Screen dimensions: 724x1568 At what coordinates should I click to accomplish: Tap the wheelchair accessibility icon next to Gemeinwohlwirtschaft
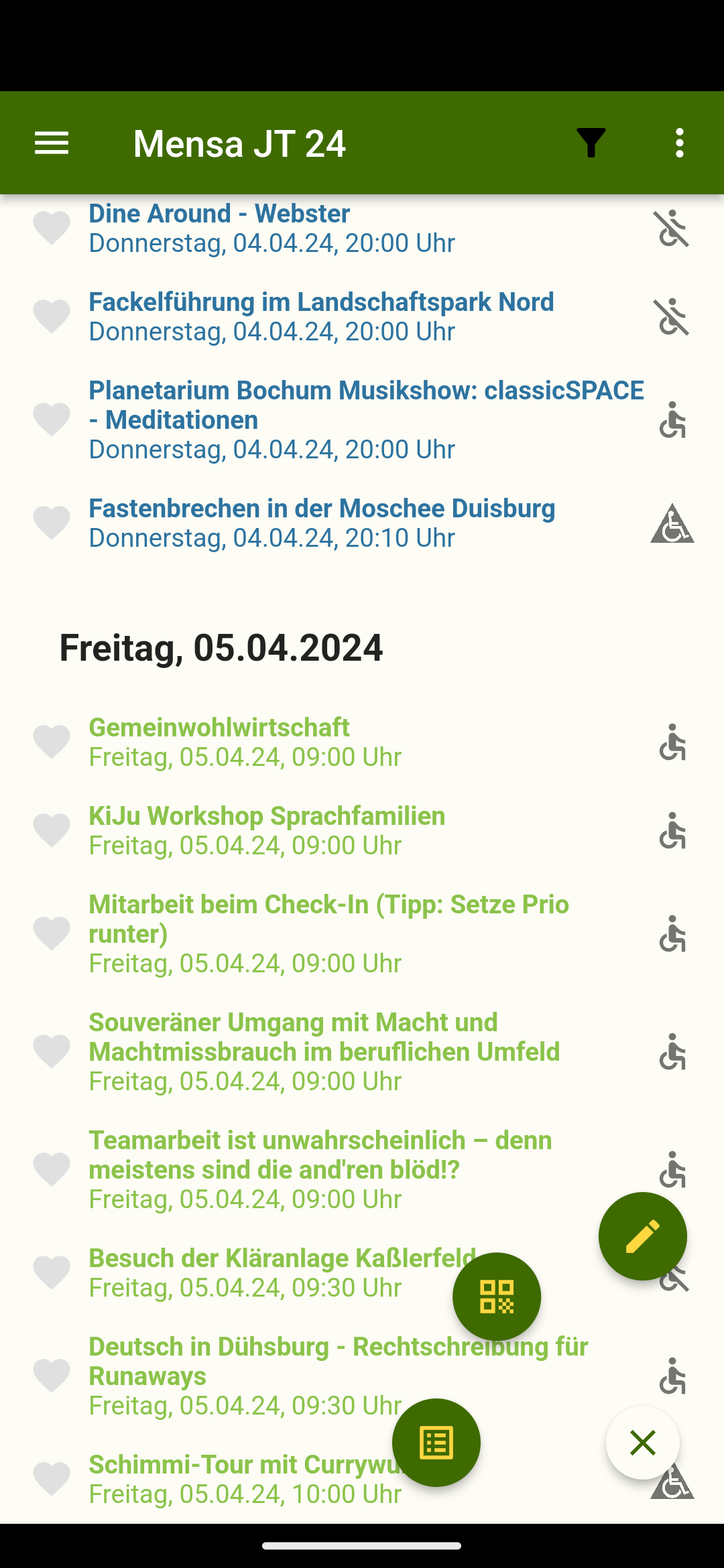672,744
